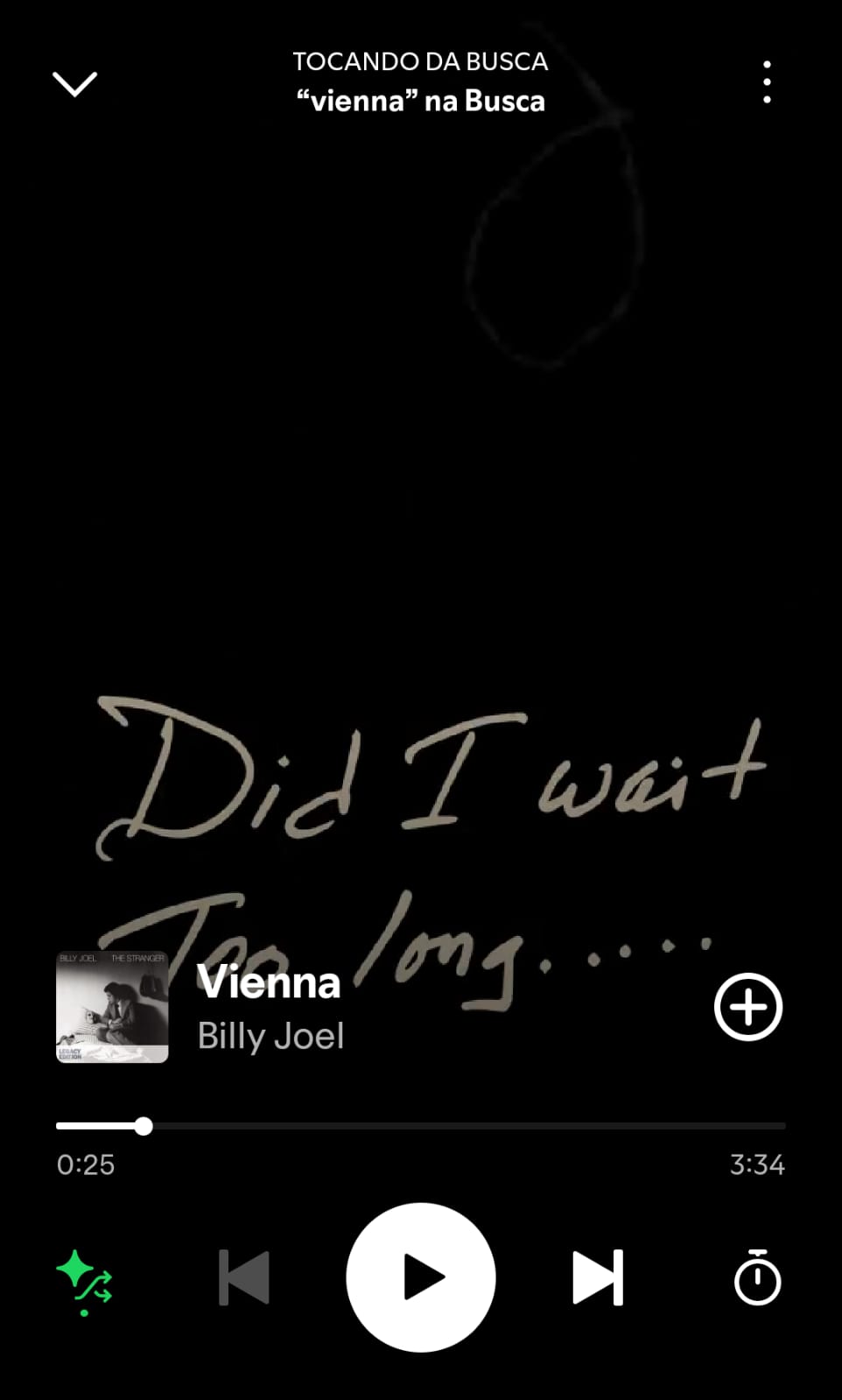Click the playback progress slider handle
This screenshot has height=1400, width=842.
143,1126
